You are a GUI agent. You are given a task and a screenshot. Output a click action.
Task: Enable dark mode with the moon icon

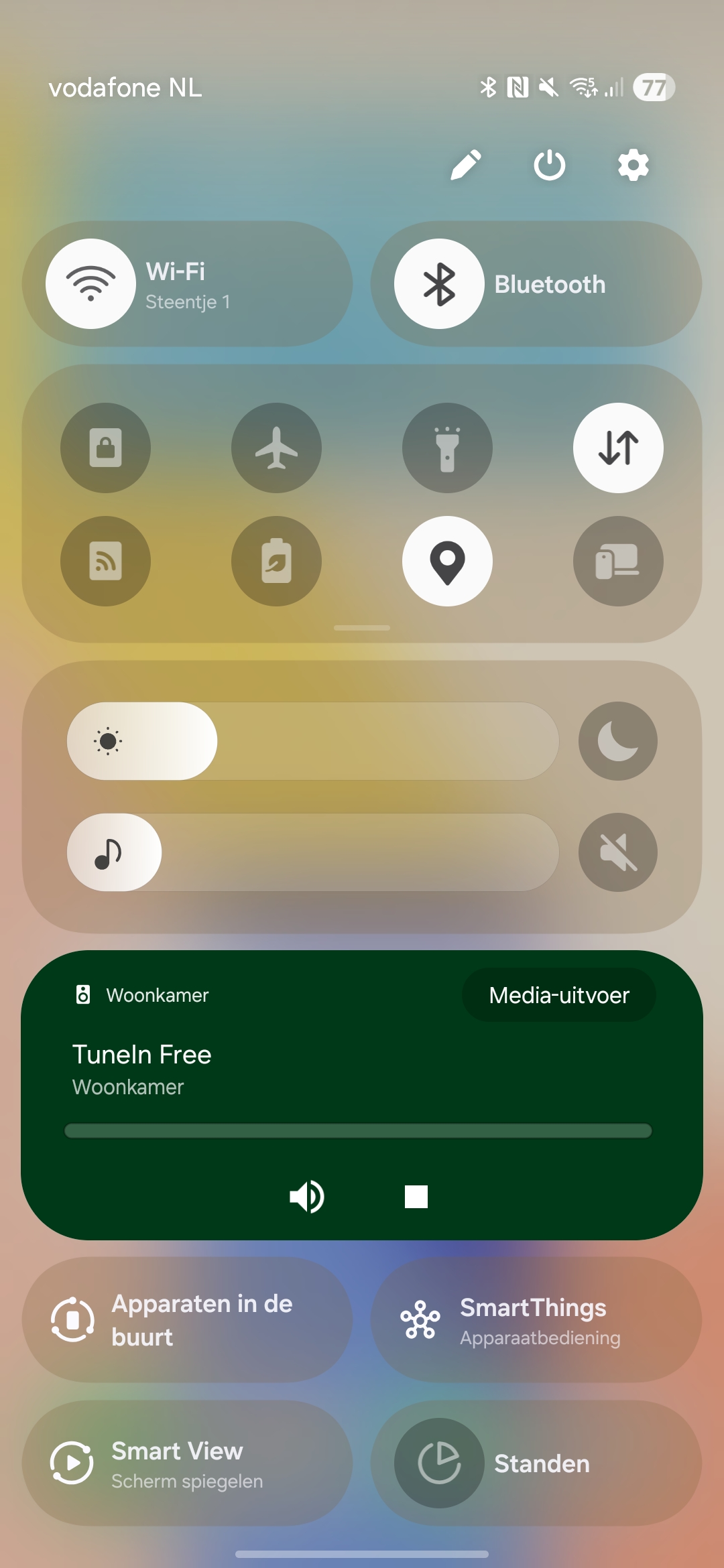618,741
